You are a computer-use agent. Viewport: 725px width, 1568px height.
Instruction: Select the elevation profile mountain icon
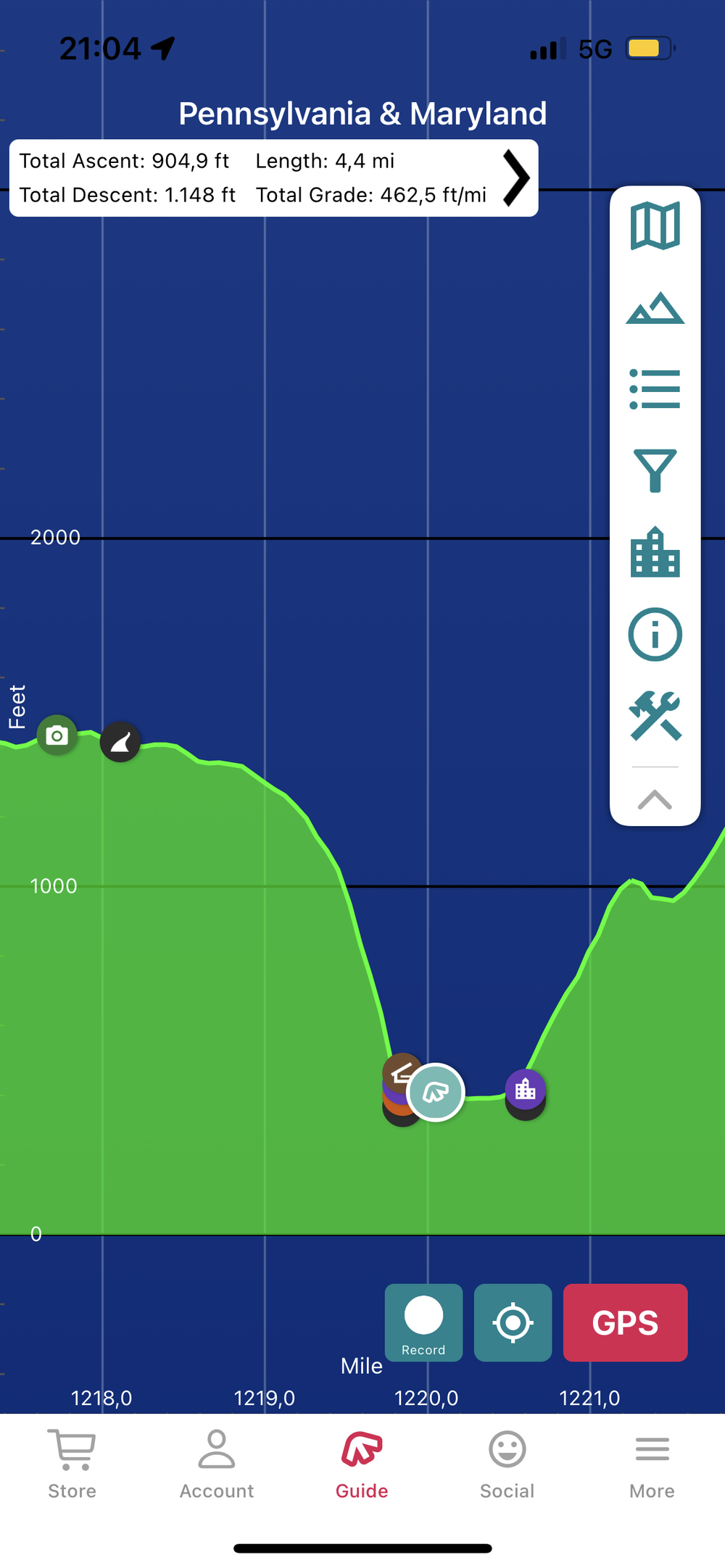coord(655,308)
